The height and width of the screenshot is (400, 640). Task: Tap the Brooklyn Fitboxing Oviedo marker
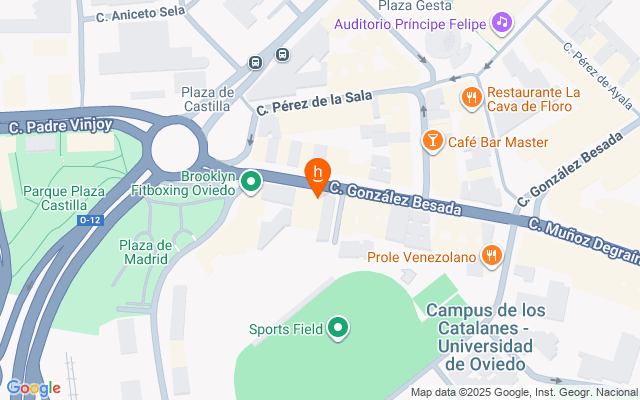251,182
